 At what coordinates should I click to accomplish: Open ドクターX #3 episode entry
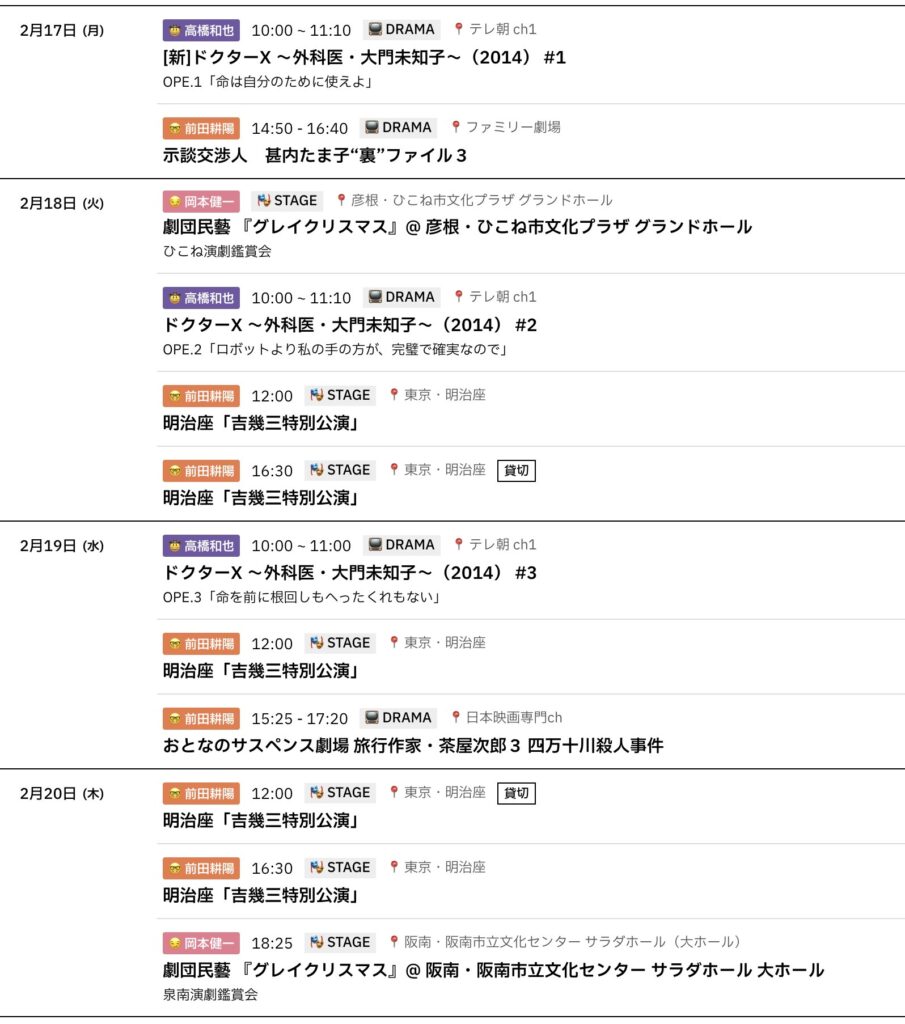coord(350,573)
